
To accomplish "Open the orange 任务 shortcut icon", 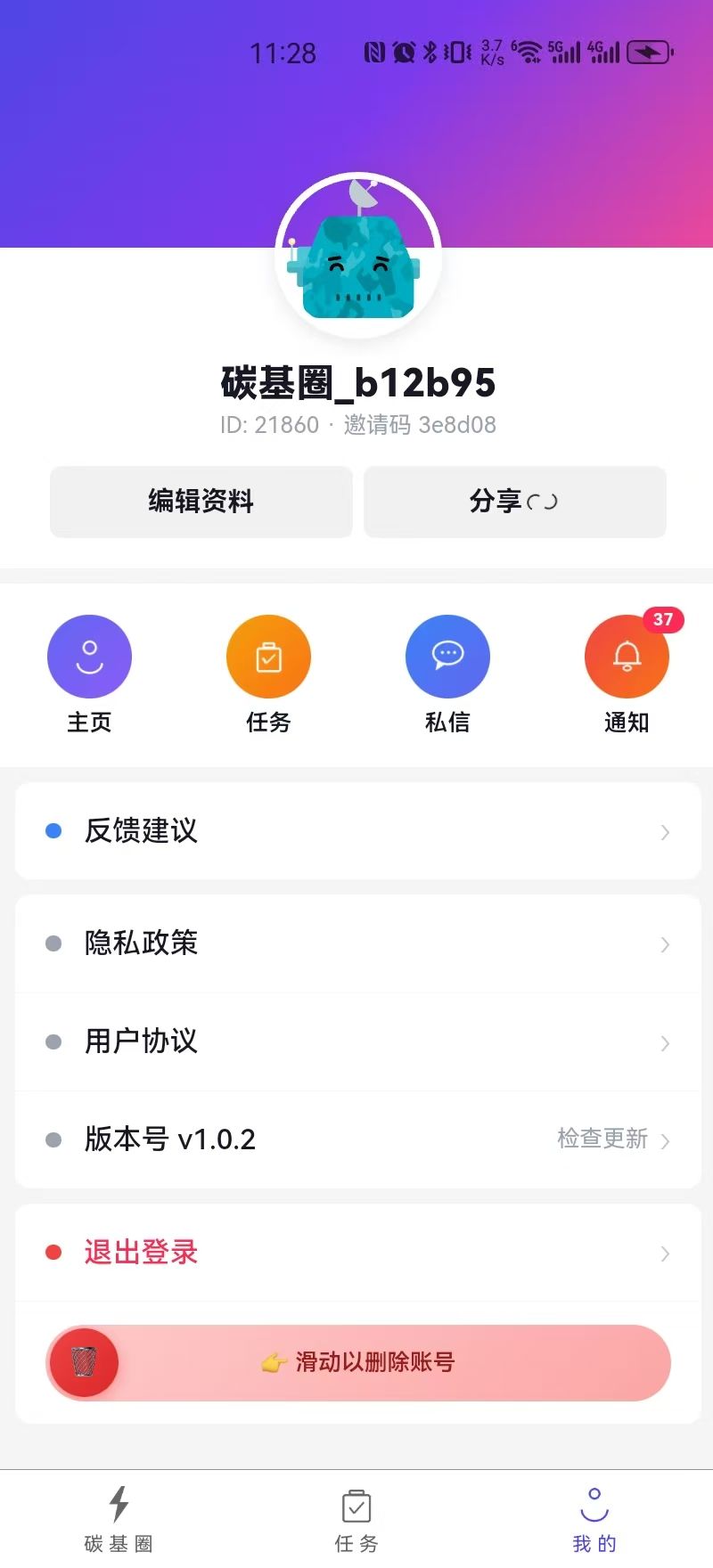I will (x=268, y=657).
